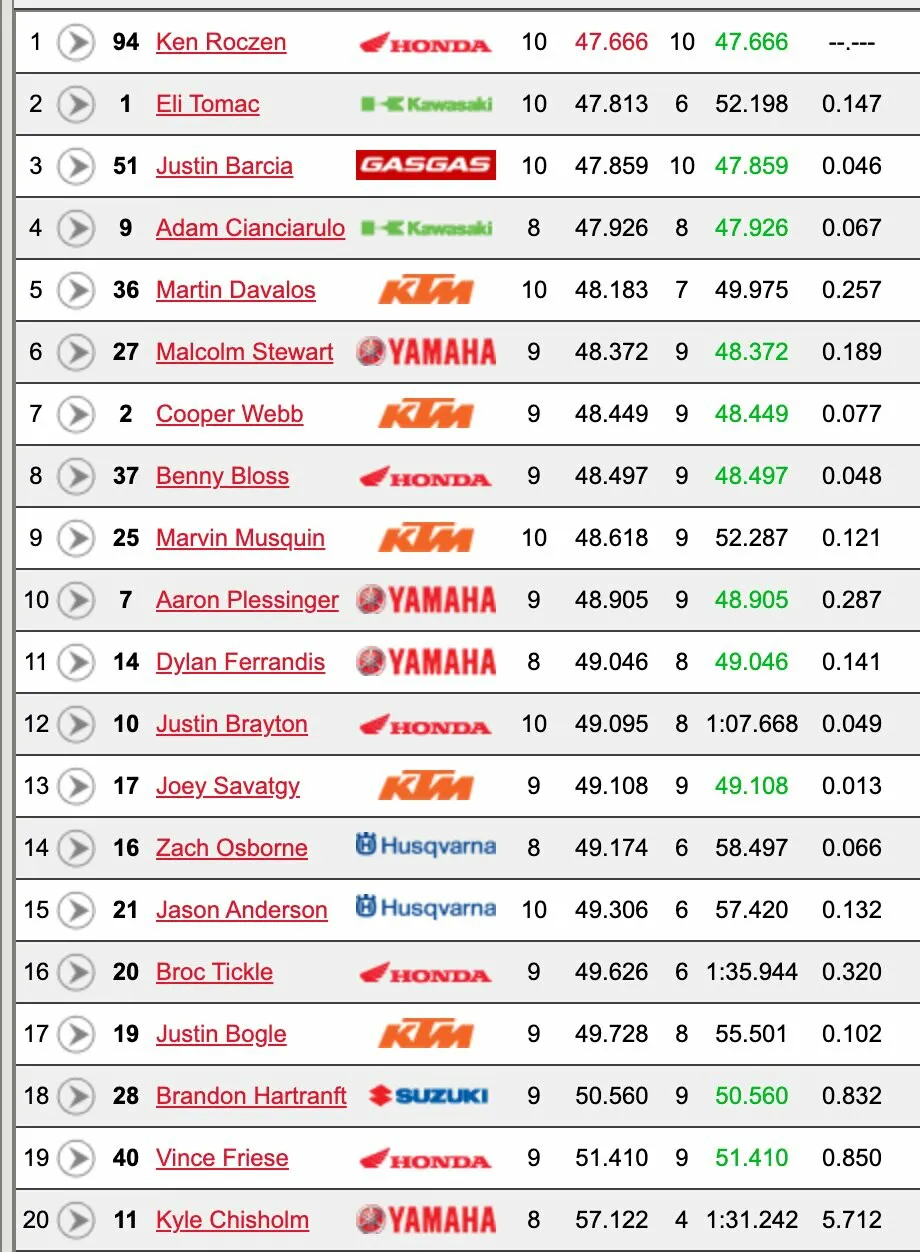The height and width of the screenshot is (1252, 920).
Task: Open Malcolm Stewart's rider link
Action: pyautogui.click(x=245, y=352)
